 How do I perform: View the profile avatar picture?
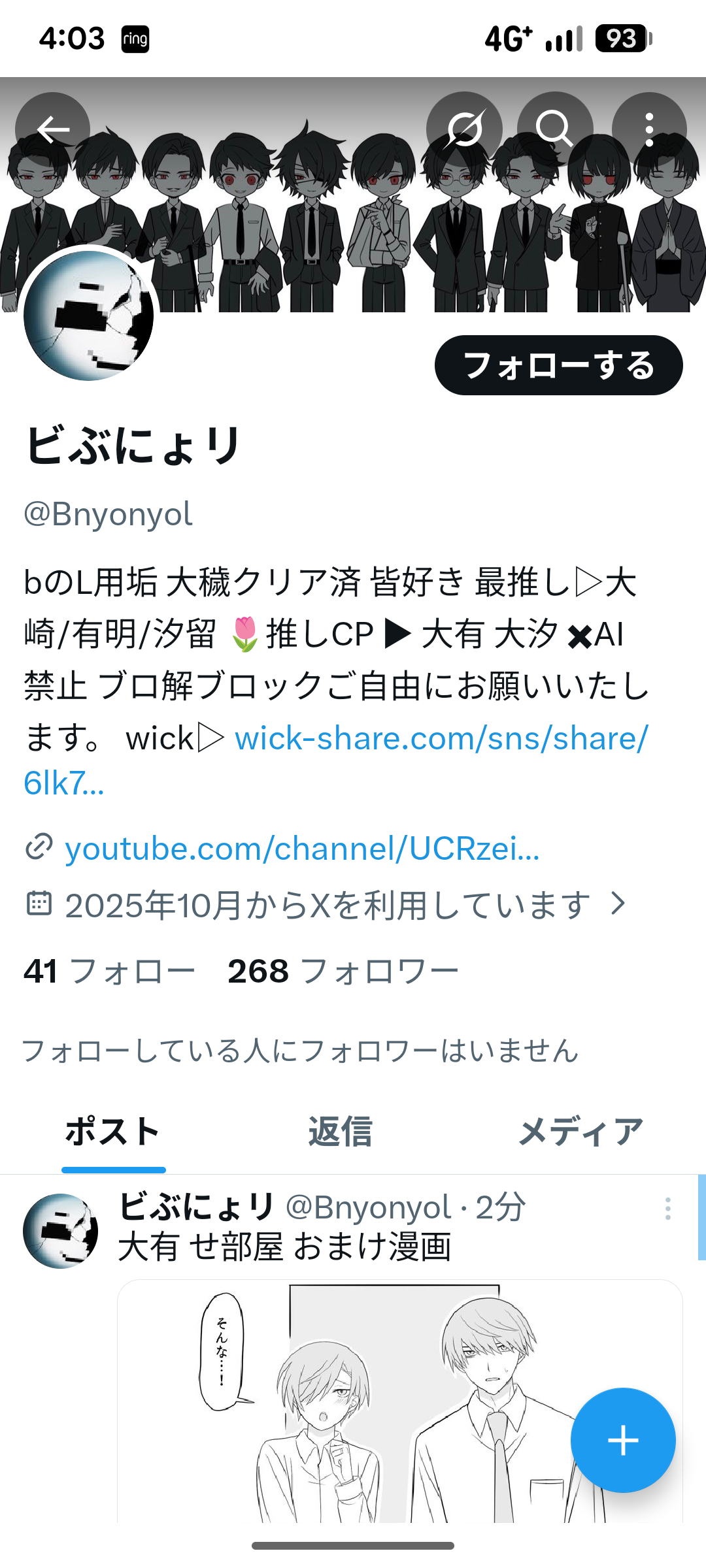tap(89, 316)
